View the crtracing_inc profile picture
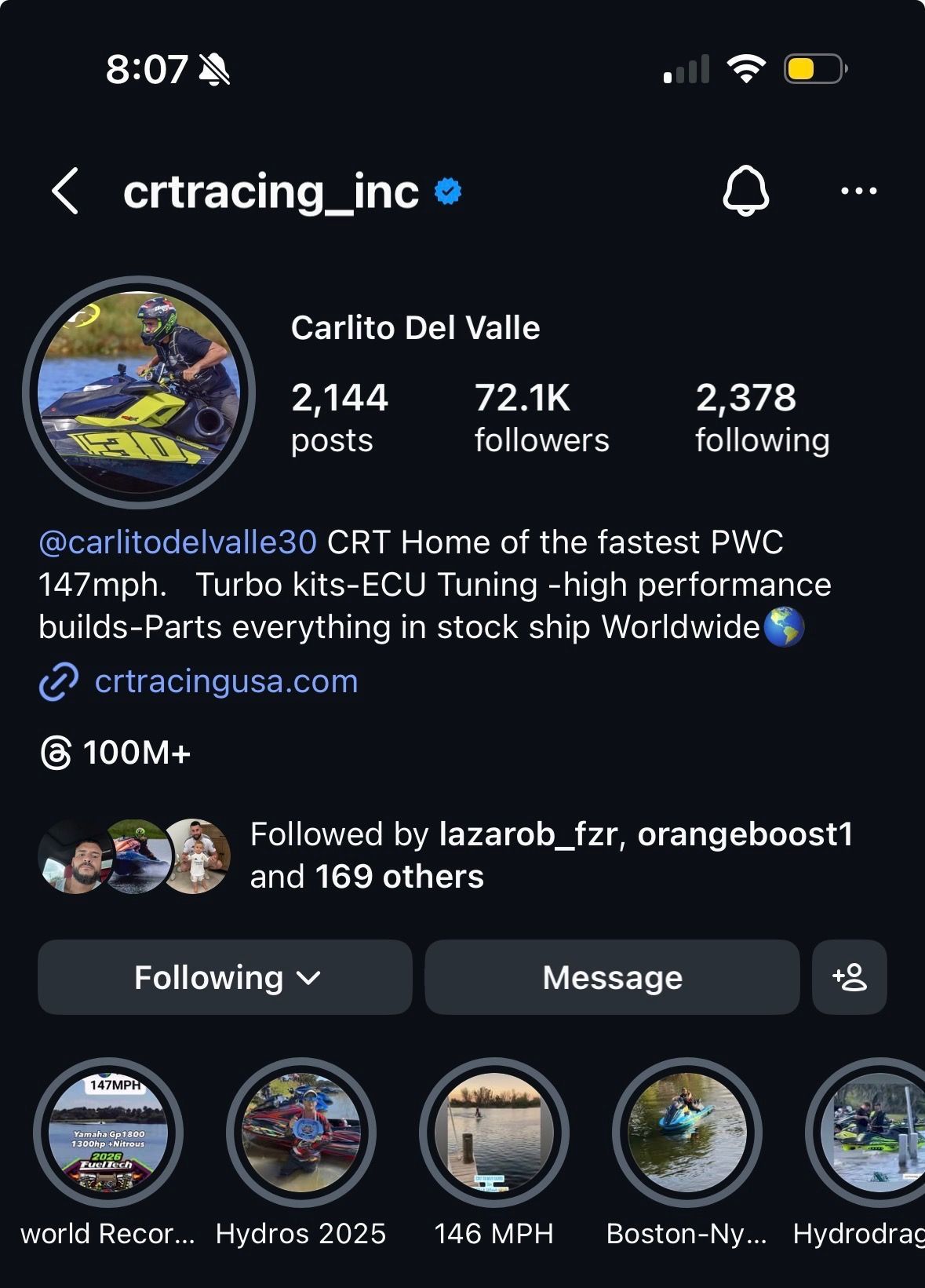The width and height of the screenshot is (925, 1288). [x=139, y=392]
